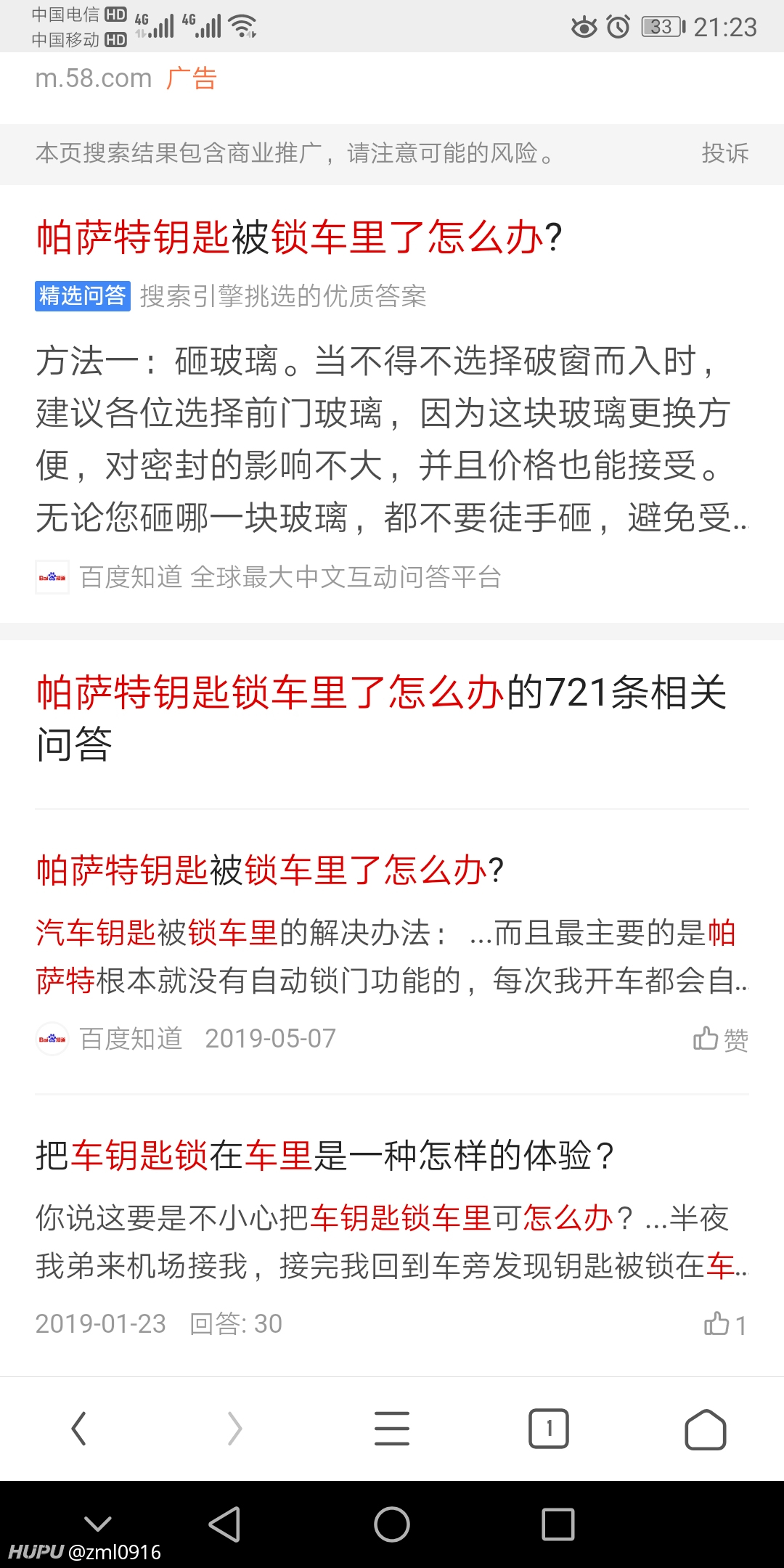Go back to the previous browser page

[x=78, y=1429]
